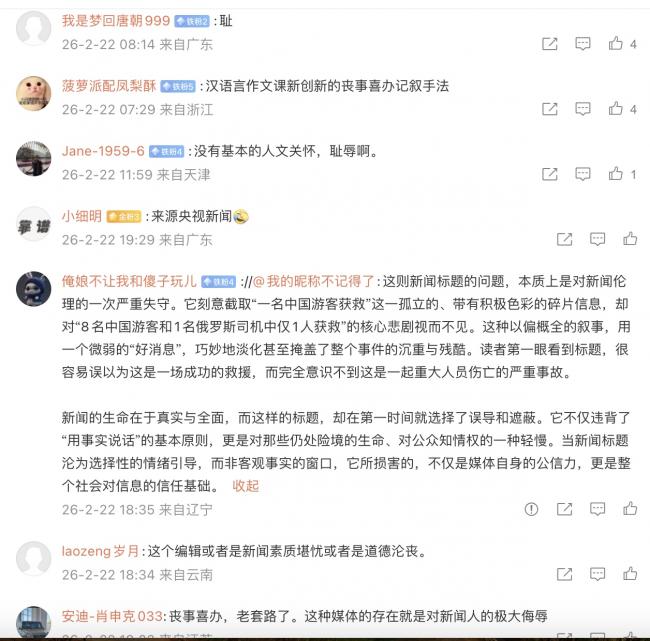Like the comment by 小细明
The image size is (650, 641).
tap(630, 239)
